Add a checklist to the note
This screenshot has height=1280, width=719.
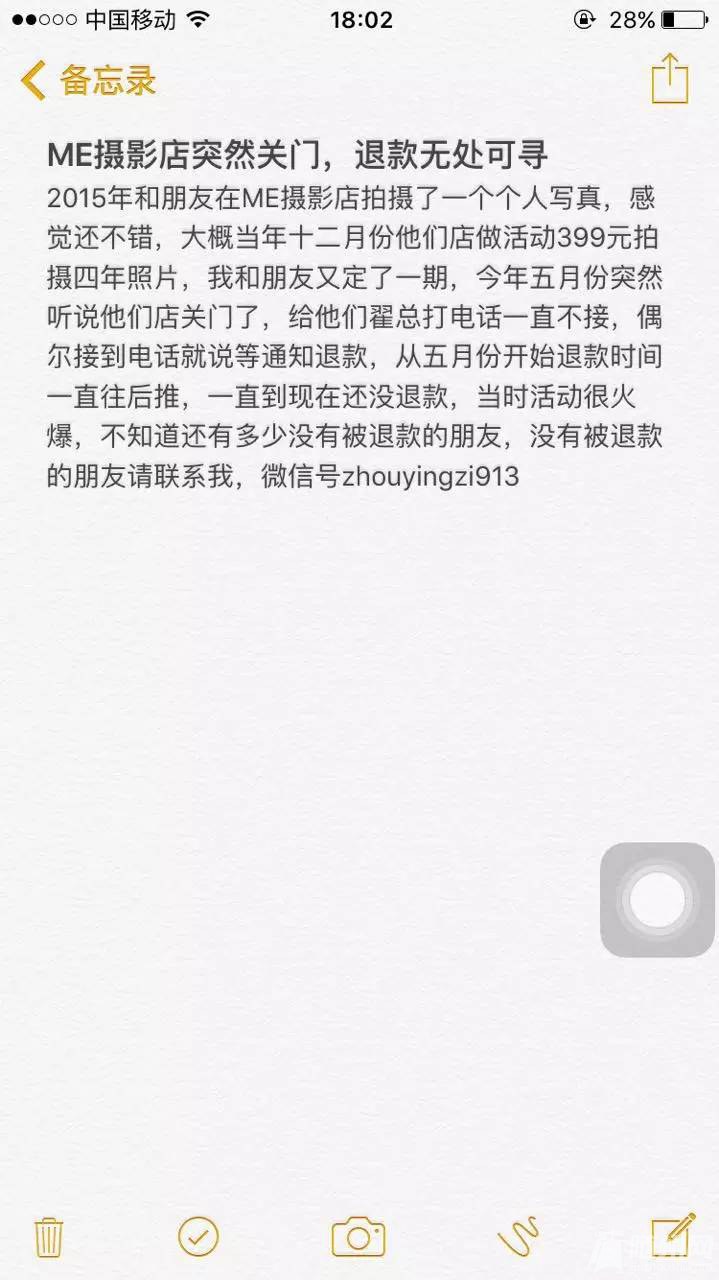pyautogui.click(x=198, y=1237)
